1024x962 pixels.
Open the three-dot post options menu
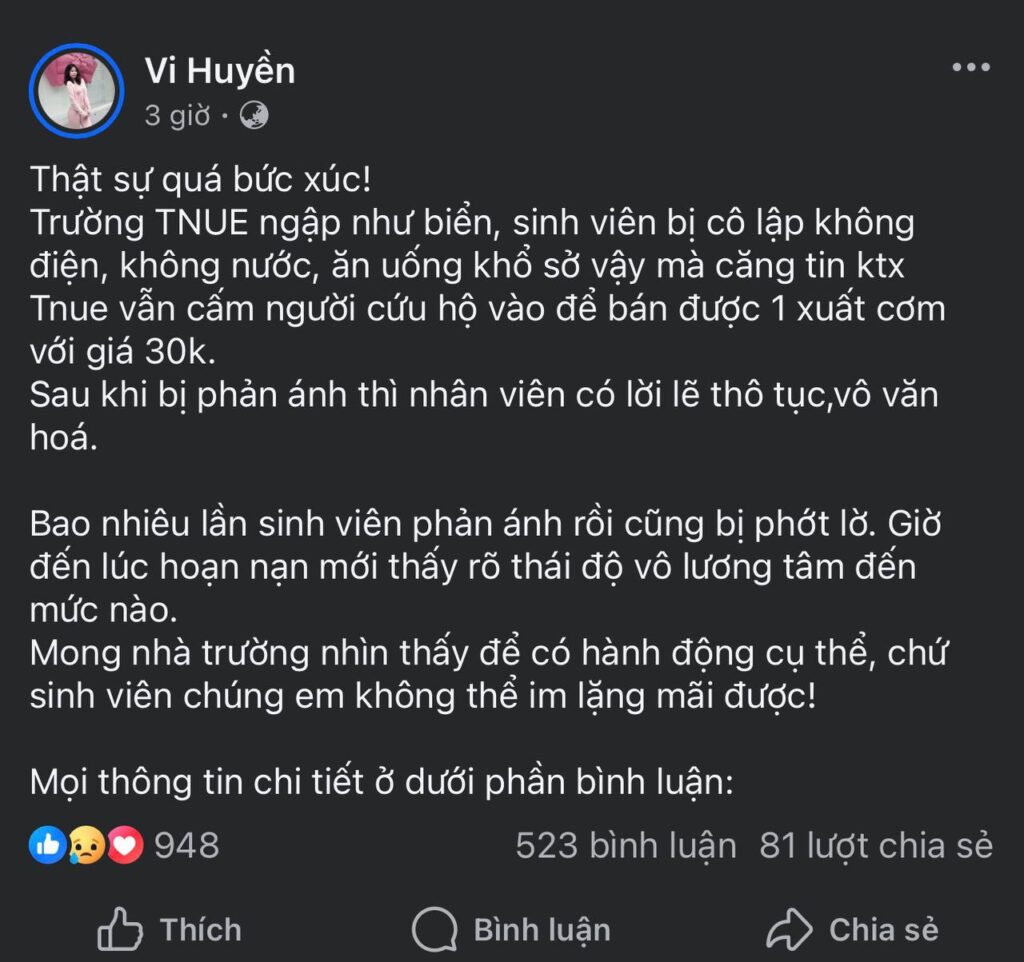(970, 67)
